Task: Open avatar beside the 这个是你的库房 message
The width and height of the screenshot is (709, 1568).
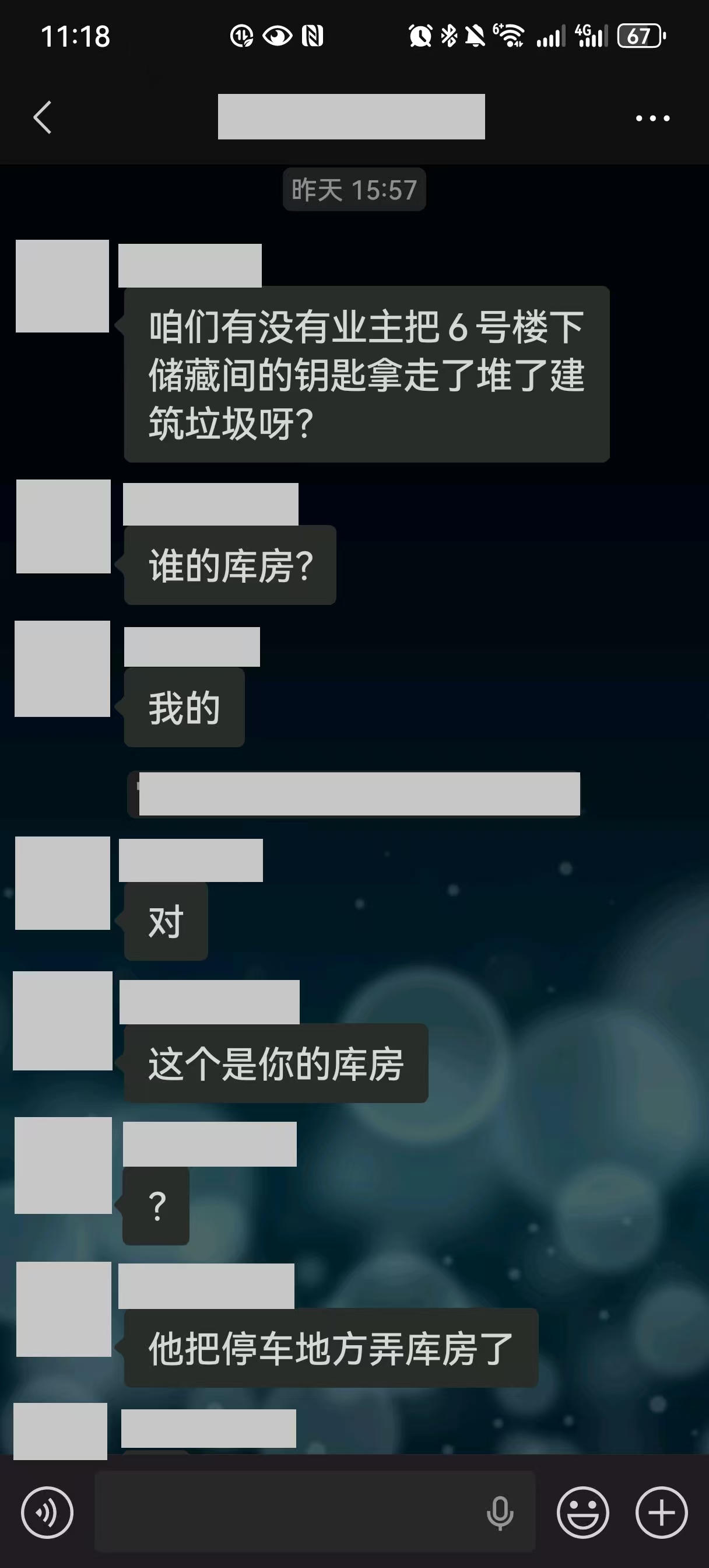Action: click(62, 1021)
